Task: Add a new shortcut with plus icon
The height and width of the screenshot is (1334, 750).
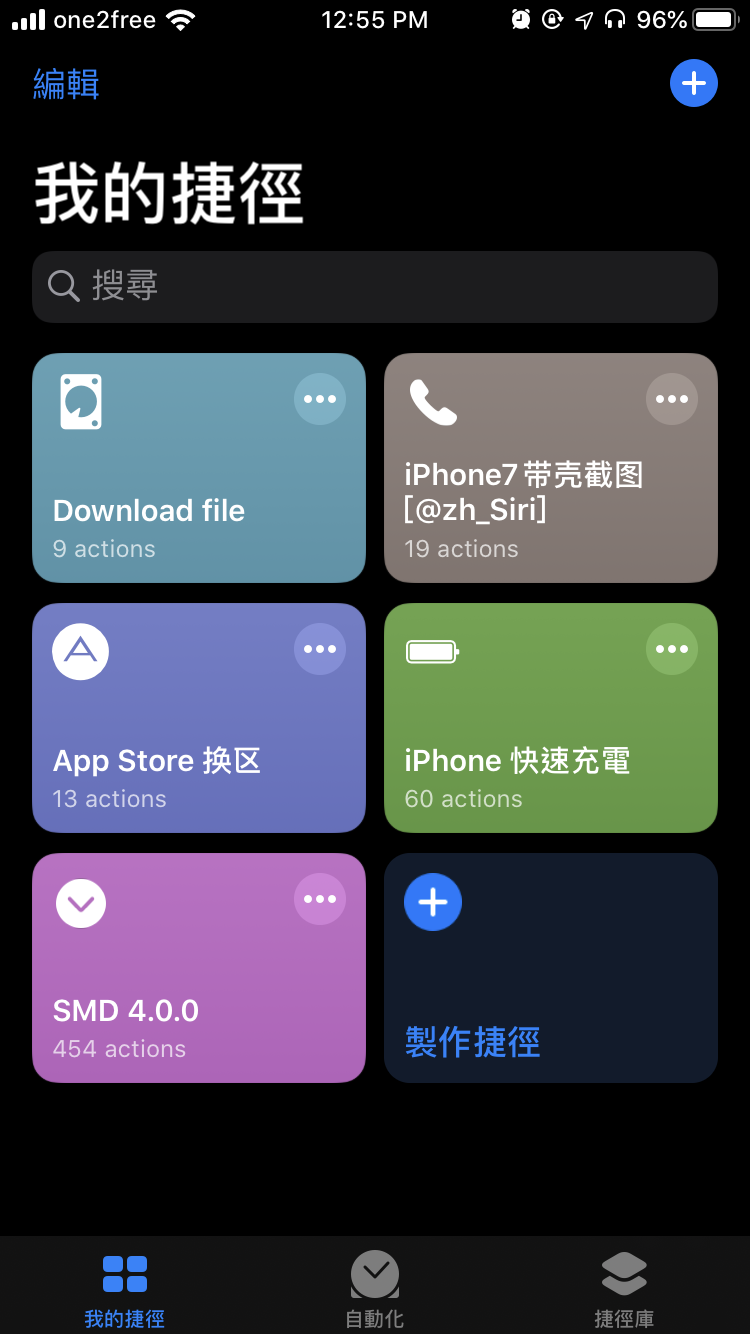Action: pyautogui.click(x=694, y=83)
